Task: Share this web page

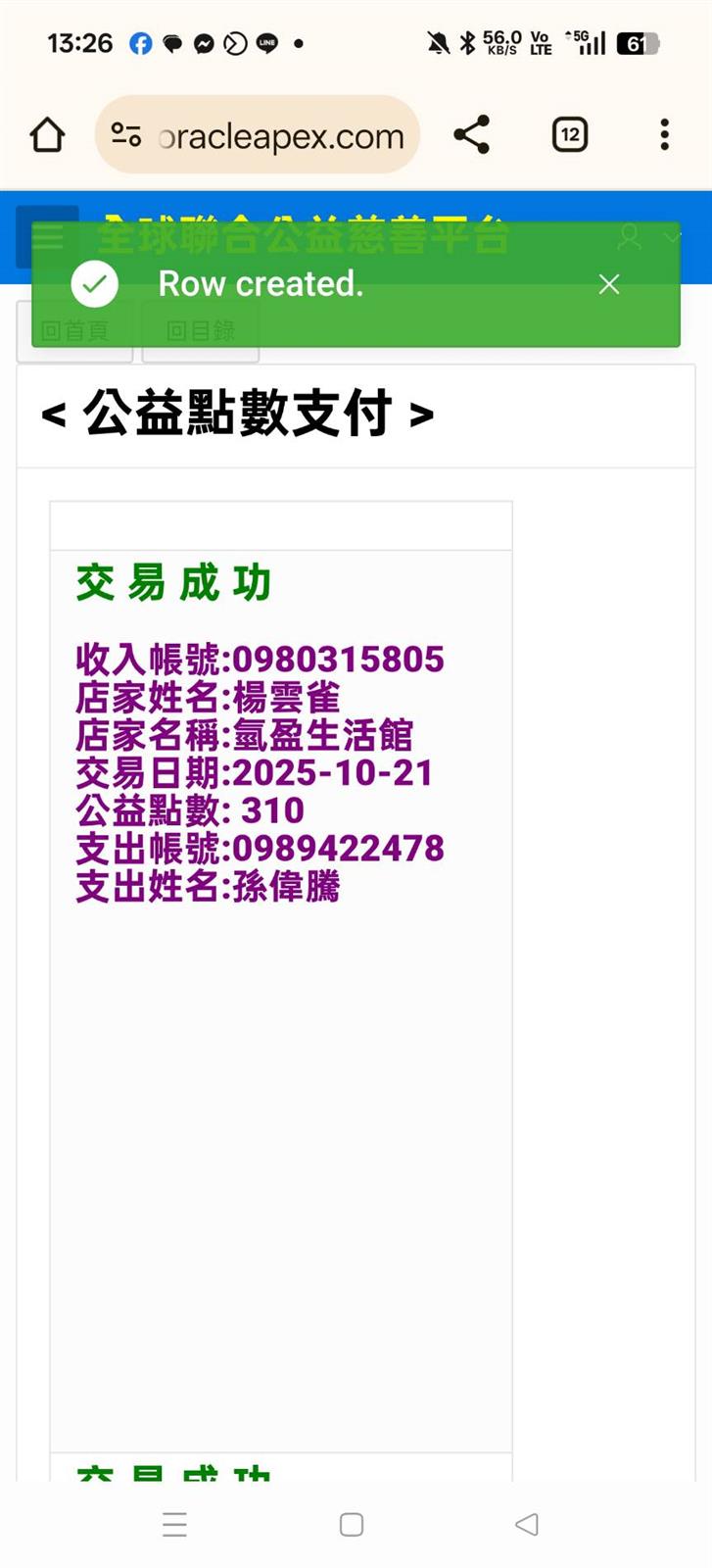Action: click(x=471, y=135)
